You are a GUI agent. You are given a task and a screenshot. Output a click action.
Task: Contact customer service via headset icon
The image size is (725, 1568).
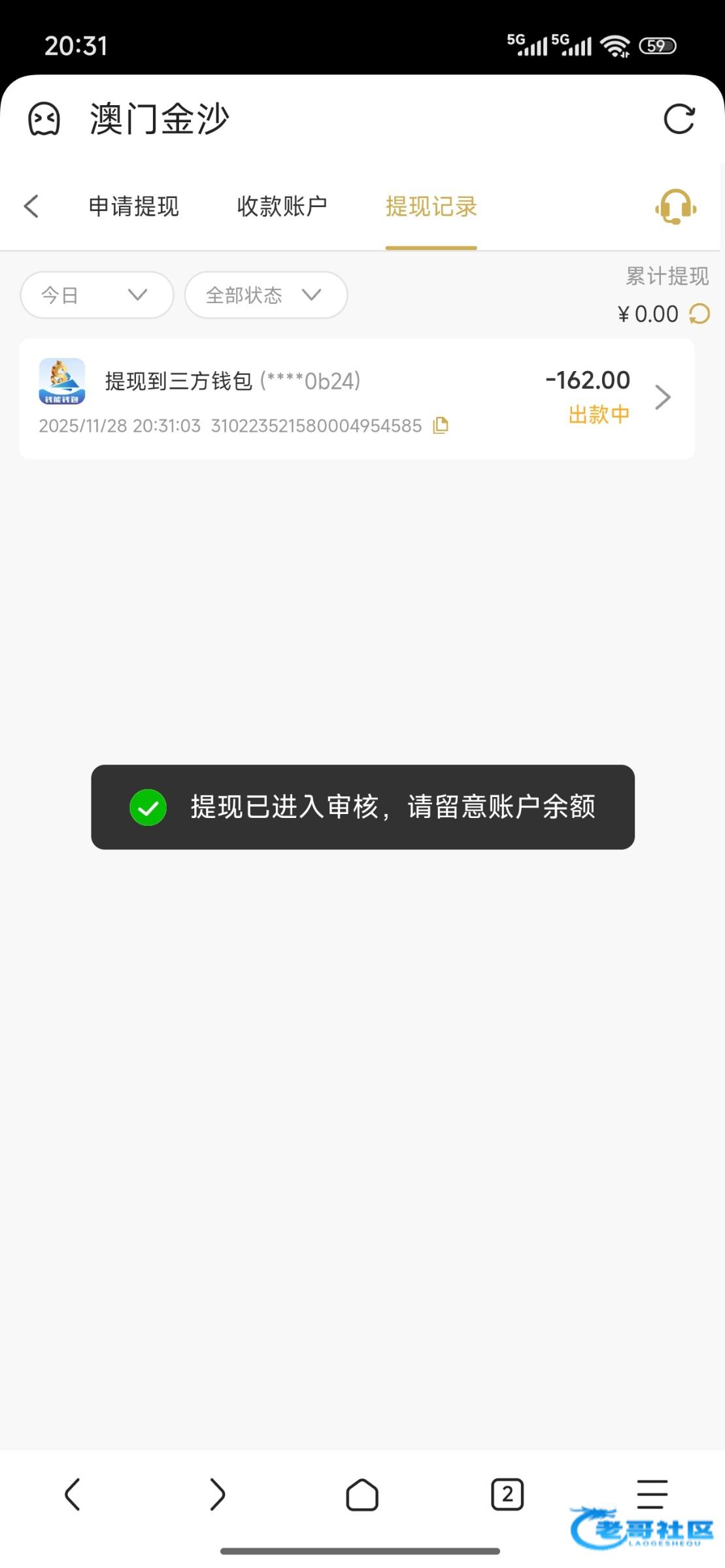coord(675,207)
